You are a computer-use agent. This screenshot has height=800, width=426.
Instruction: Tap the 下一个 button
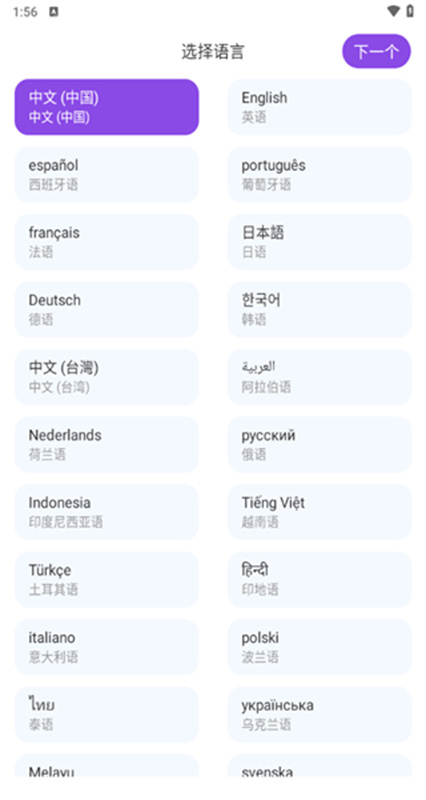pyautogui.click(x=376, y=51)
